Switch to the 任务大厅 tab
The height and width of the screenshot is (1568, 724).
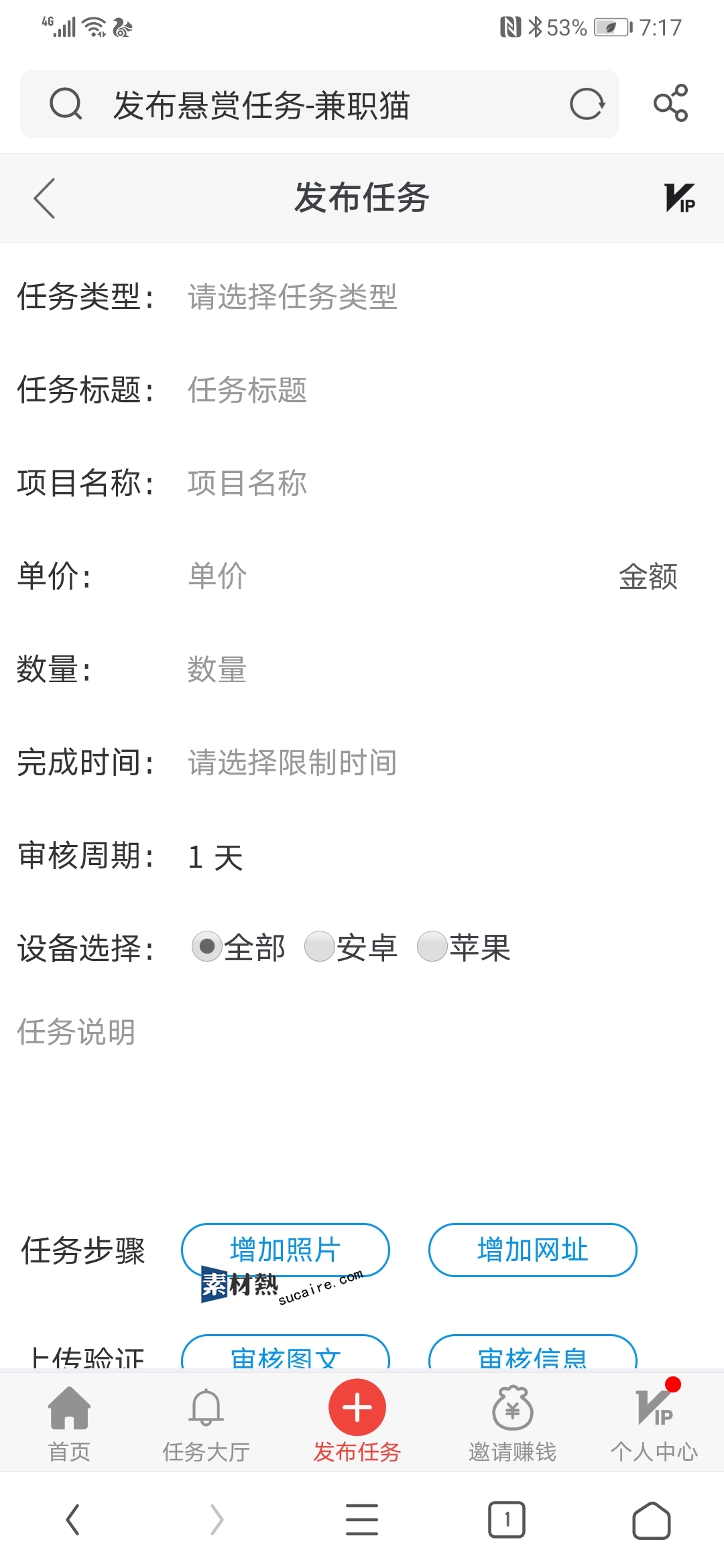(206, 1423)
